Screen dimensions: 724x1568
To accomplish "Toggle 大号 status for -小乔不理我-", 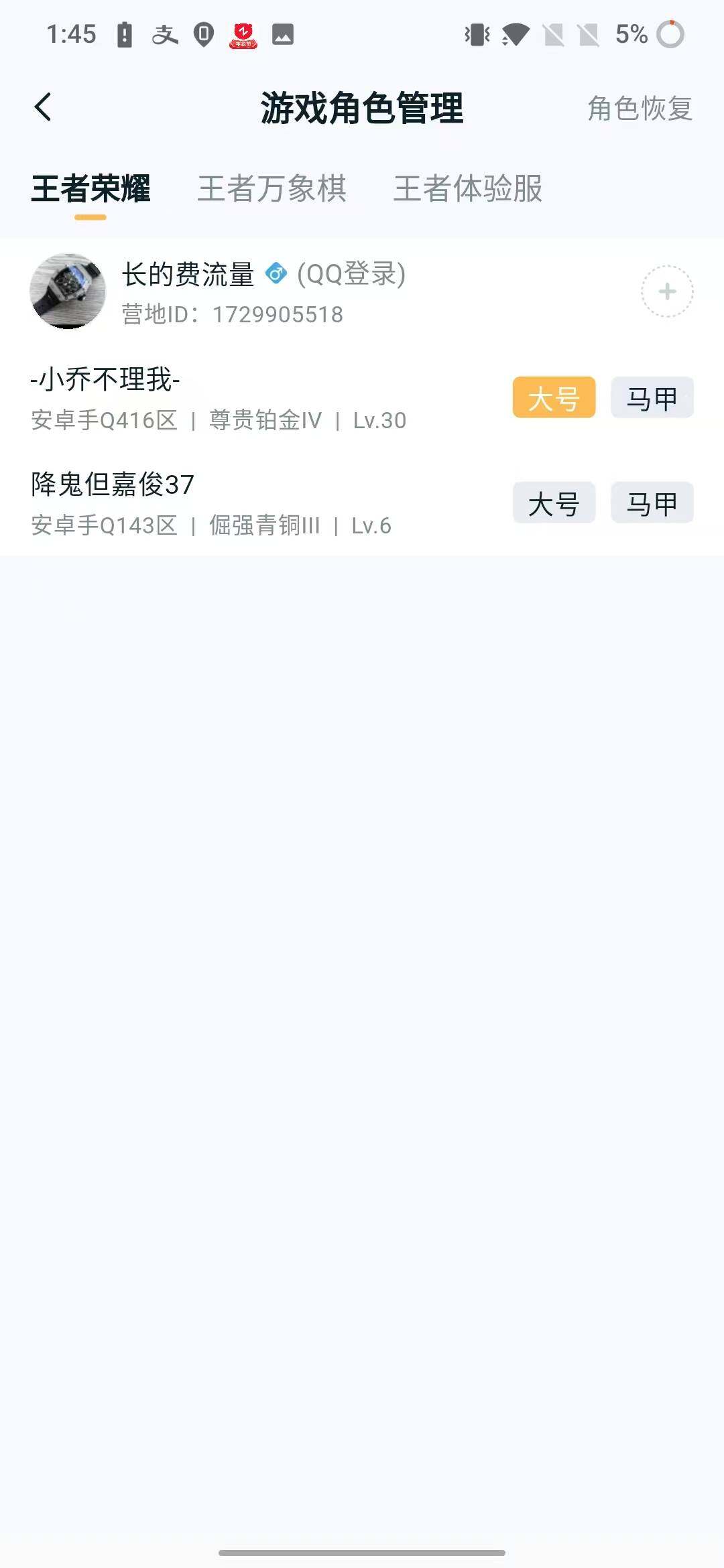I will [554, 398].
